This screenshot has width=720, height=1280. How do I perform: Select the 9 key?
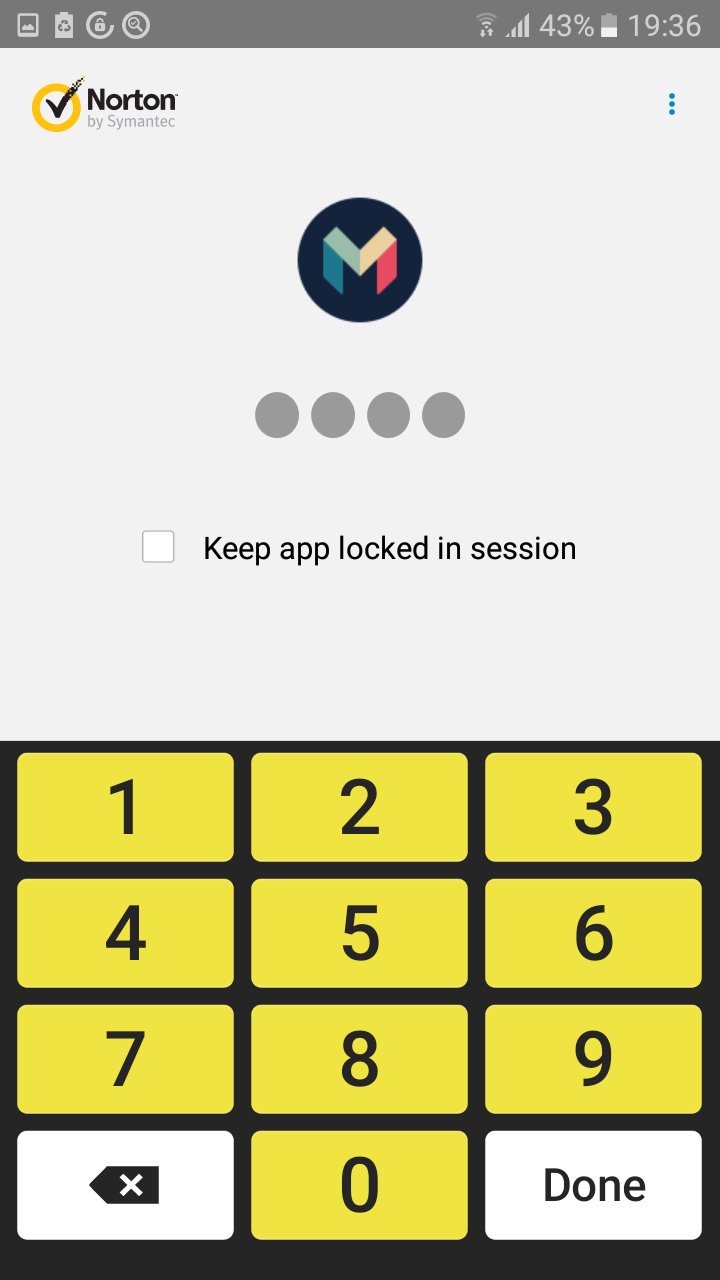point(593,1059)
